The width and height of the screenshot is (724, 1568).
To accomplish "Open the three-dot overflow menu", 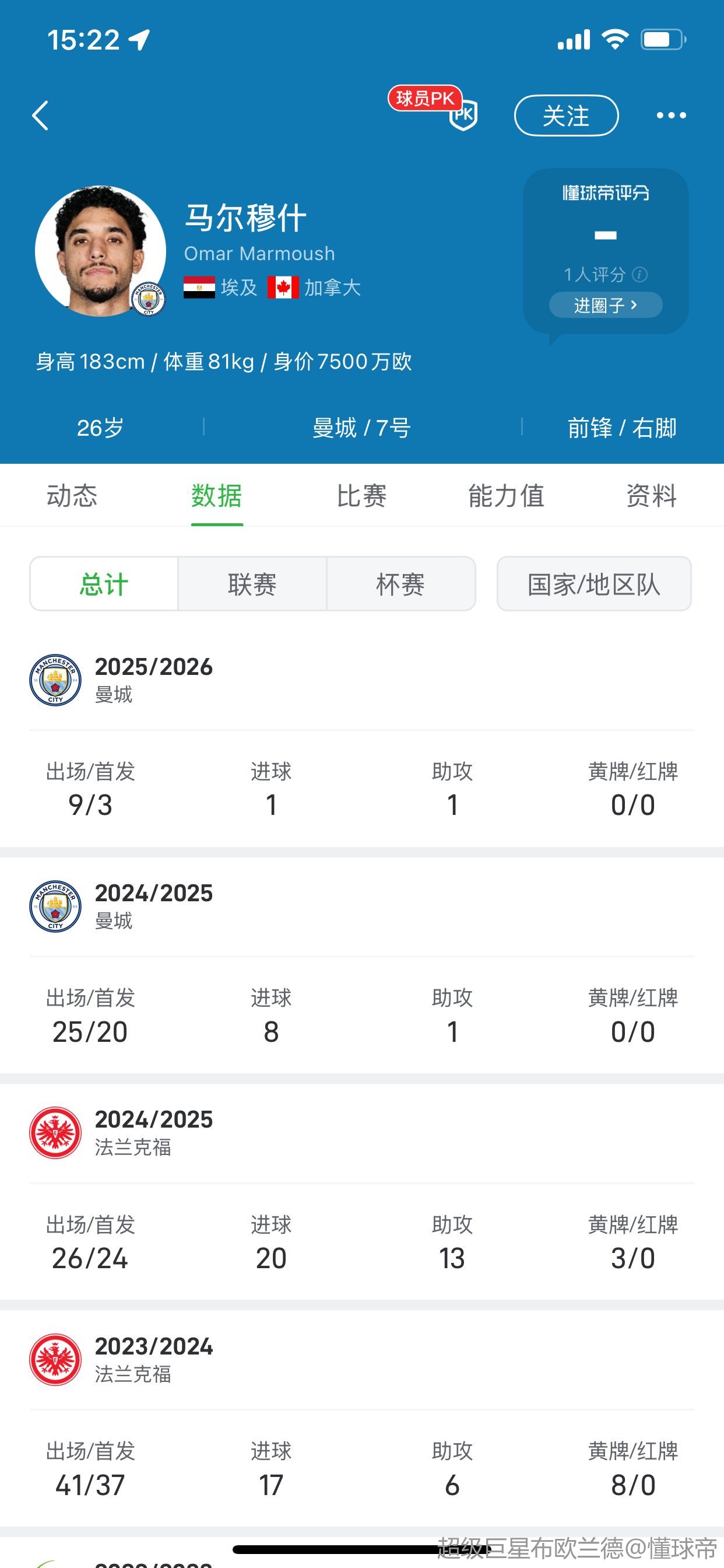I will 671,116.
